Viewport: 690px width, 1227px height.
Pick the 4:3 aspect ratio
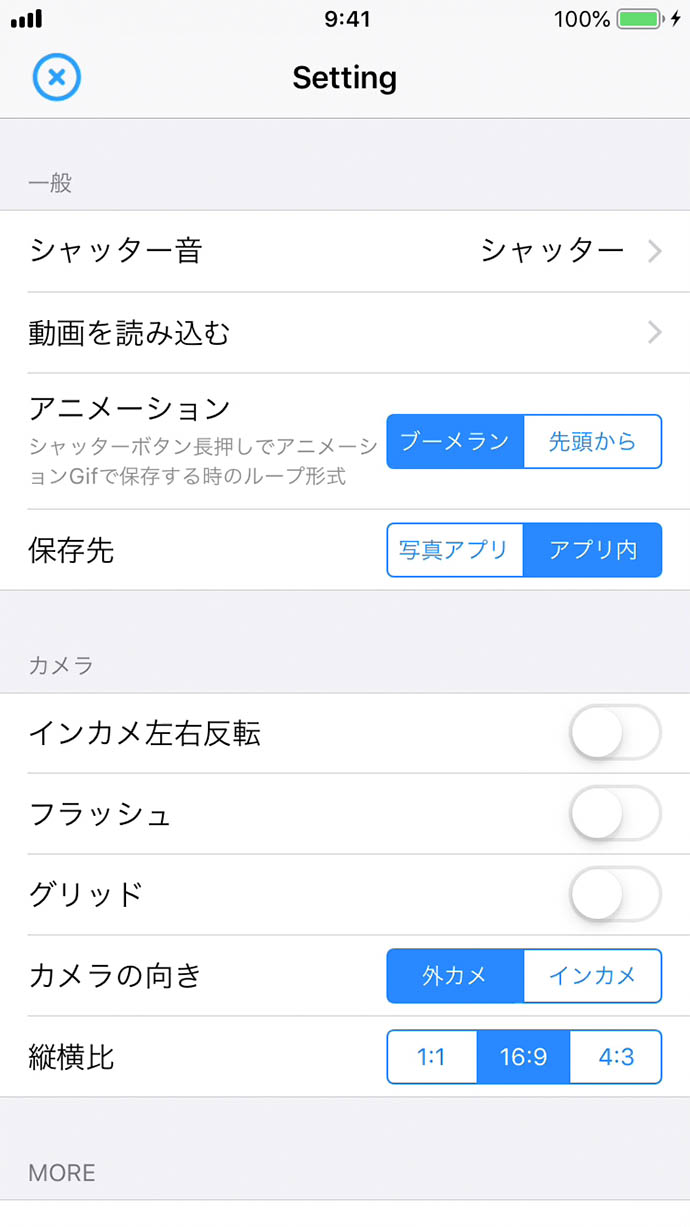point(615,1057)
